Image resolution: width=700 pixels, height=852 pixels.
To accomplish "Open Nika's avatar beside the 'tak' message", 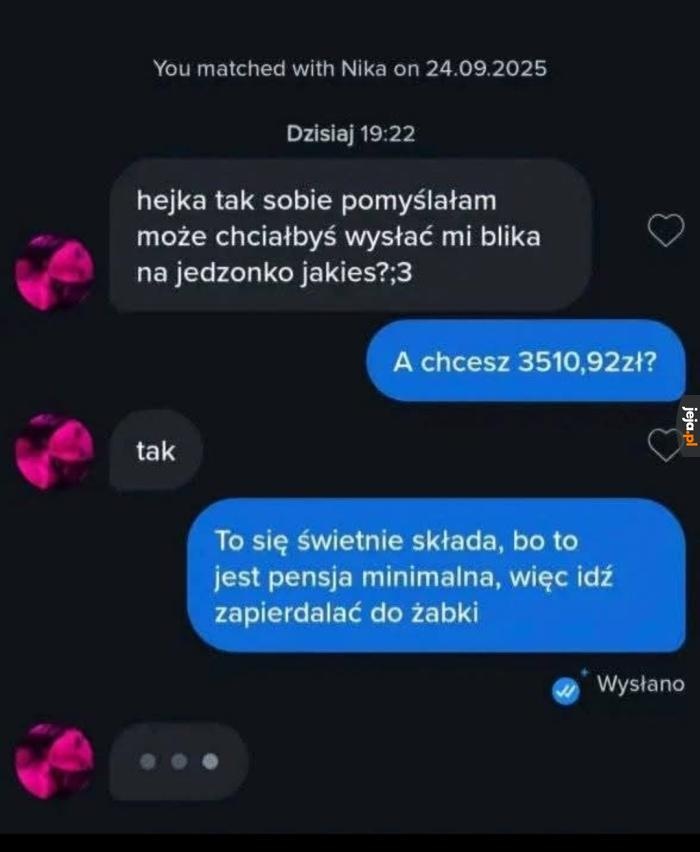I will pyautogui.click(x=55, y=451).
